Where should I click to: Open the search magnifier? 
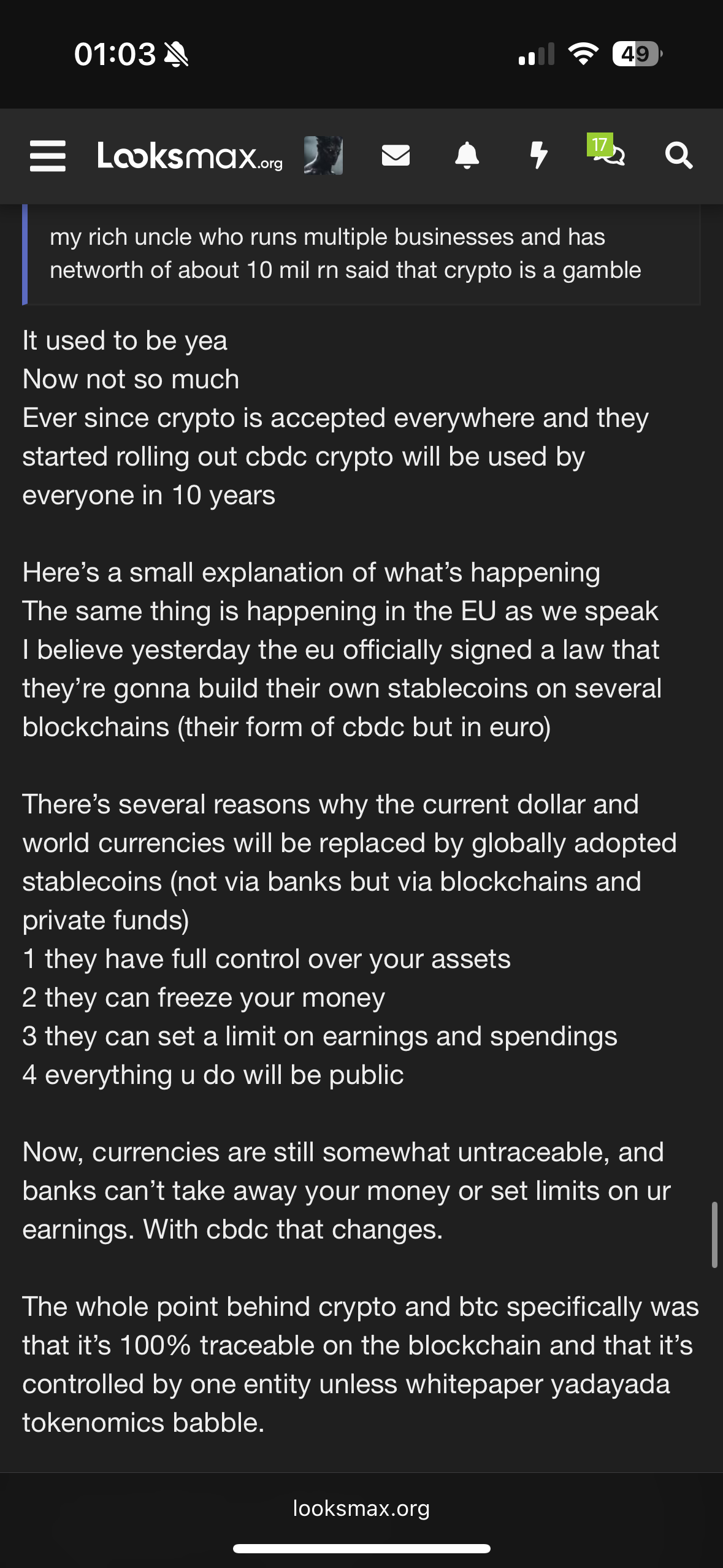coord(679,156)
